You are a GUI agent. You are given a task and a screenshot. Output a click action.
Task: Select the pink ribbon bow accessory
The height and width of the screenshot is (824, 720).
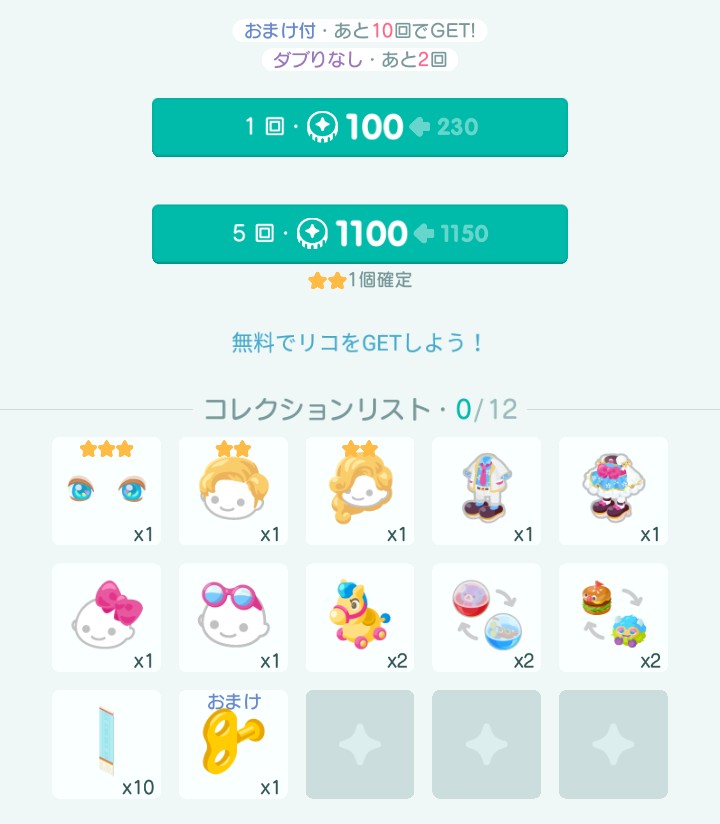106,617
